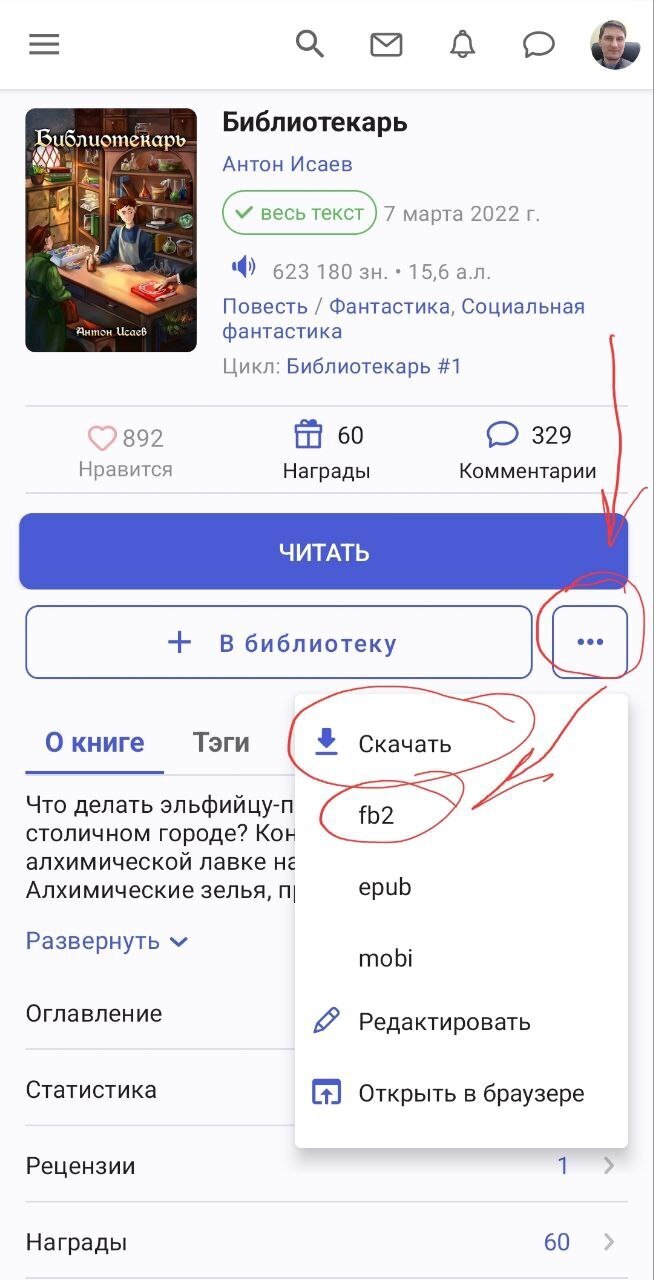The height and width of the screenshot is (1280, 654).
Task: Open the Библиотекарь #1 cycle link
Action: click(x=374, y=366)
